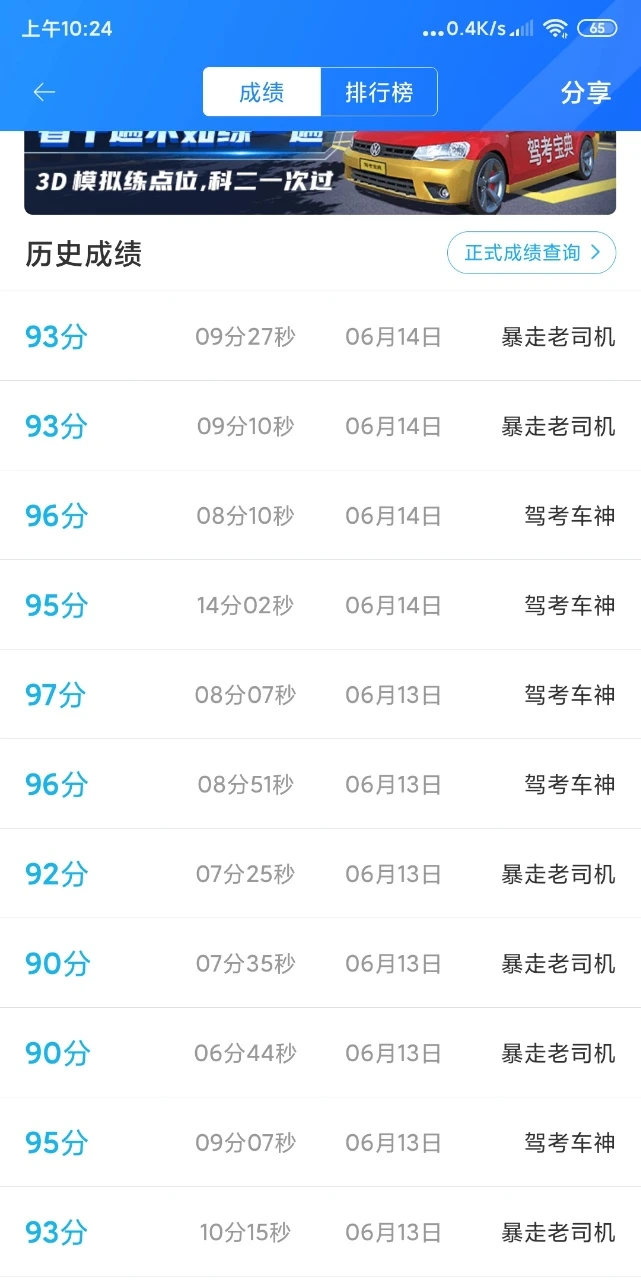
Task: Tap 分享 to share results
Action: coord(586,93)
